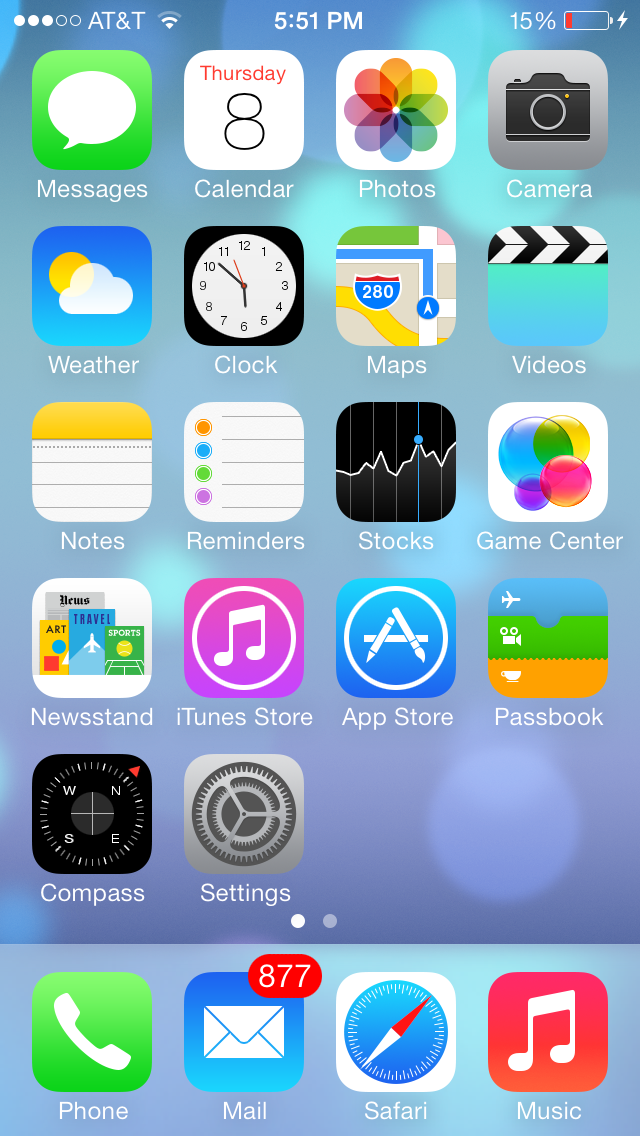Launch Reminders

[x=244, y=462]
